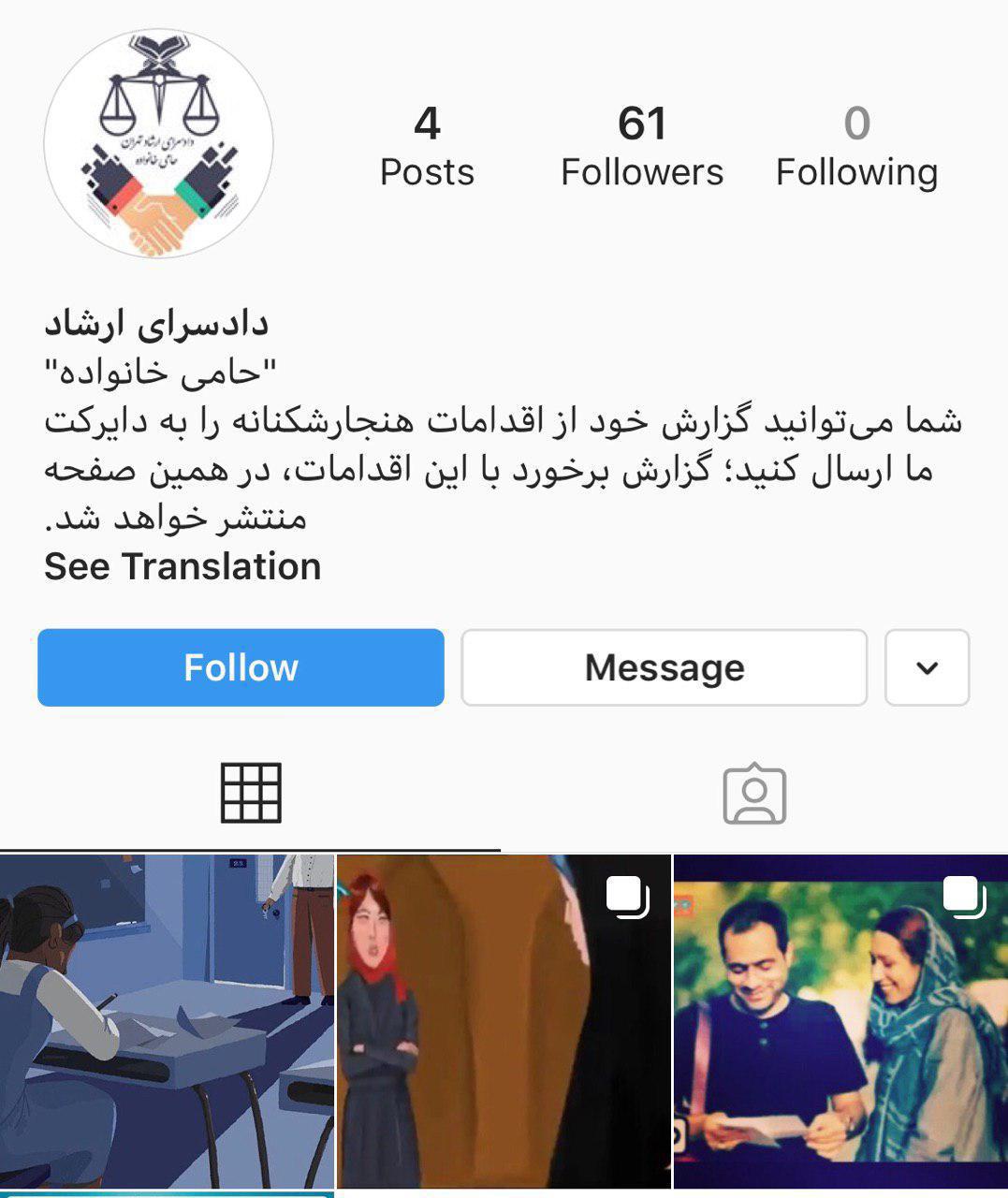View the profile picture
Screen dimensions: 1008x1198
tap(159, 143)
